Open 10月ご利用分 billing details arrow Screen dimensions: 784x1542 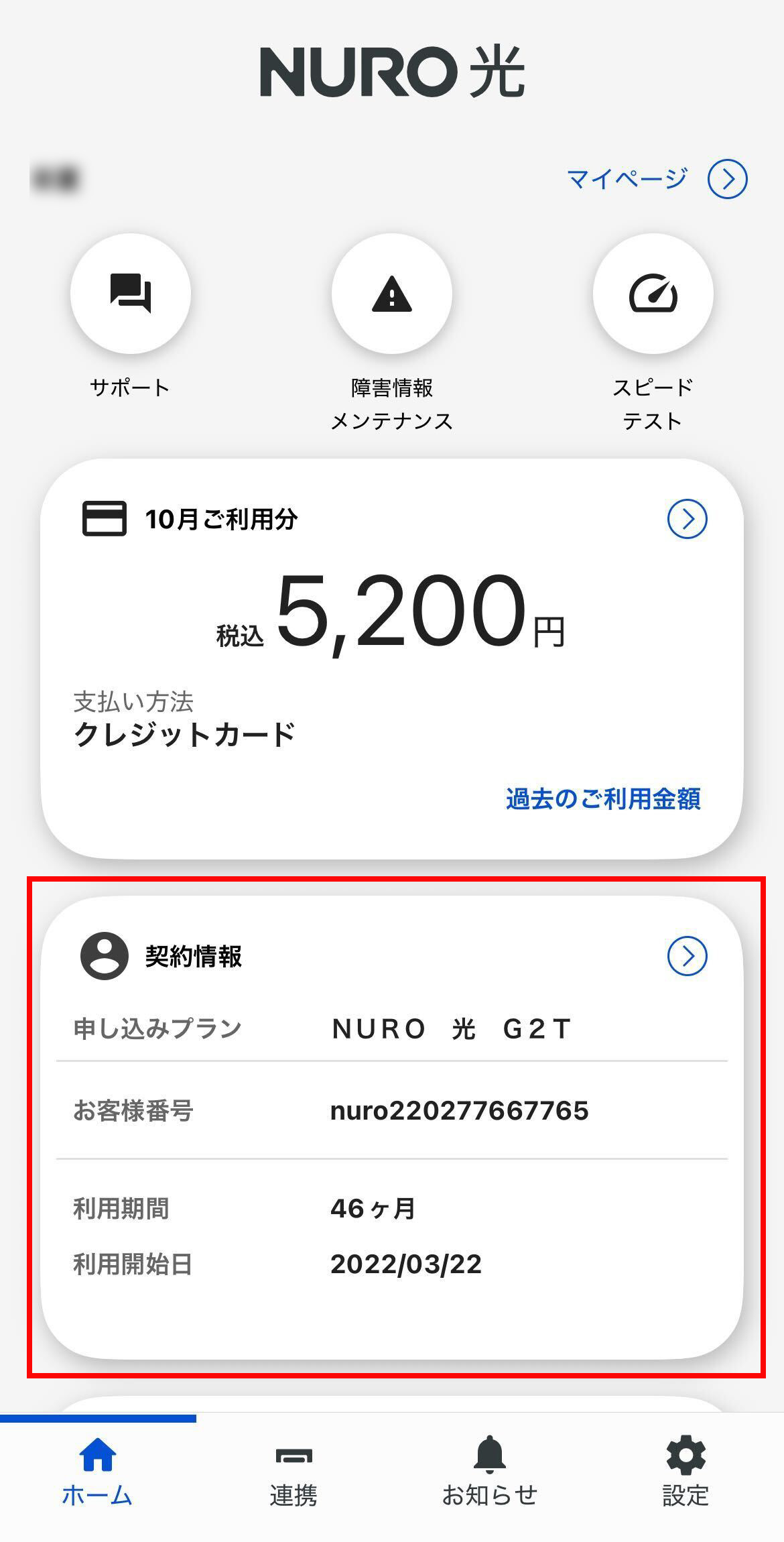pos(687,519)
